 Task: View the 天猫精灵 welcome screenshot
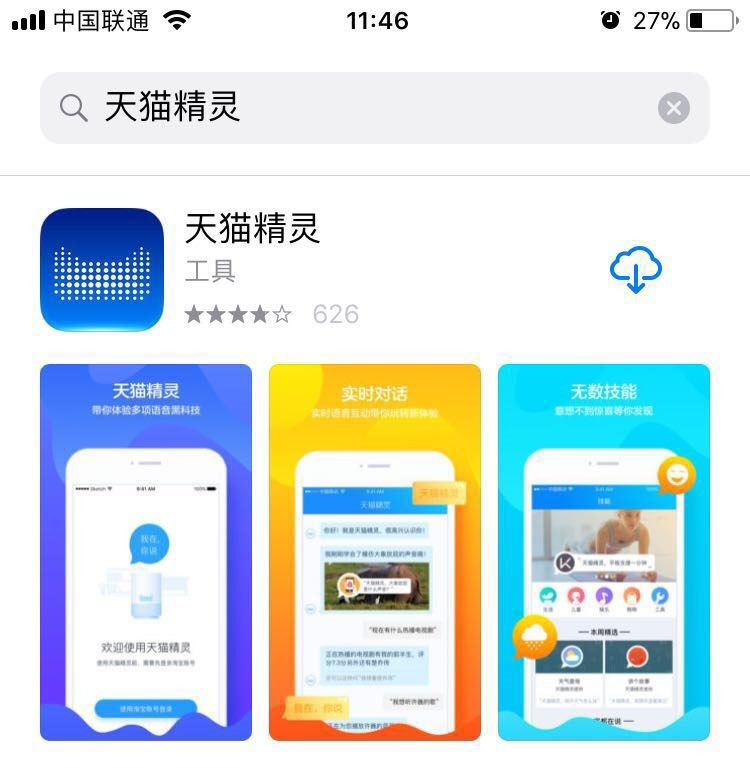[146, 552]
